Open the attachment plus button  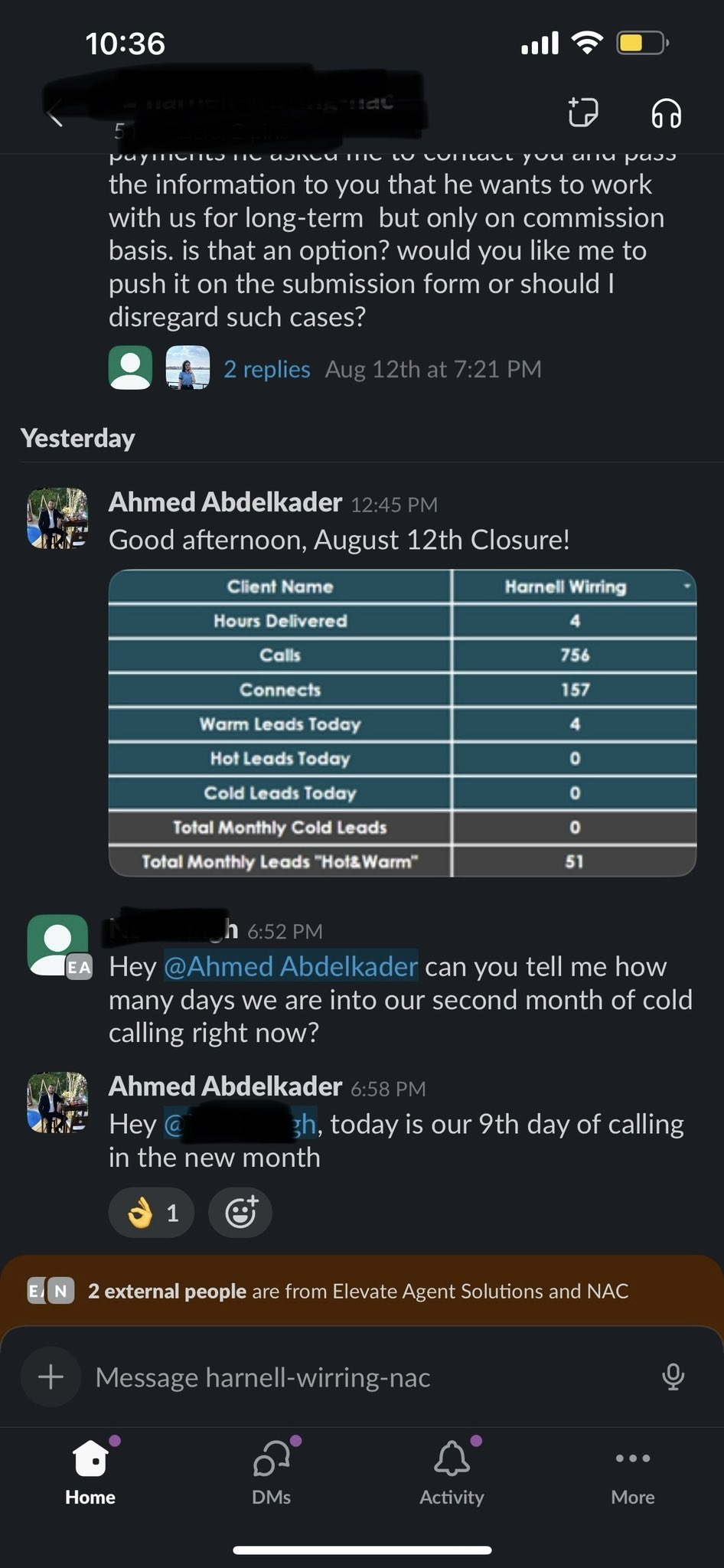(51, 1377)
